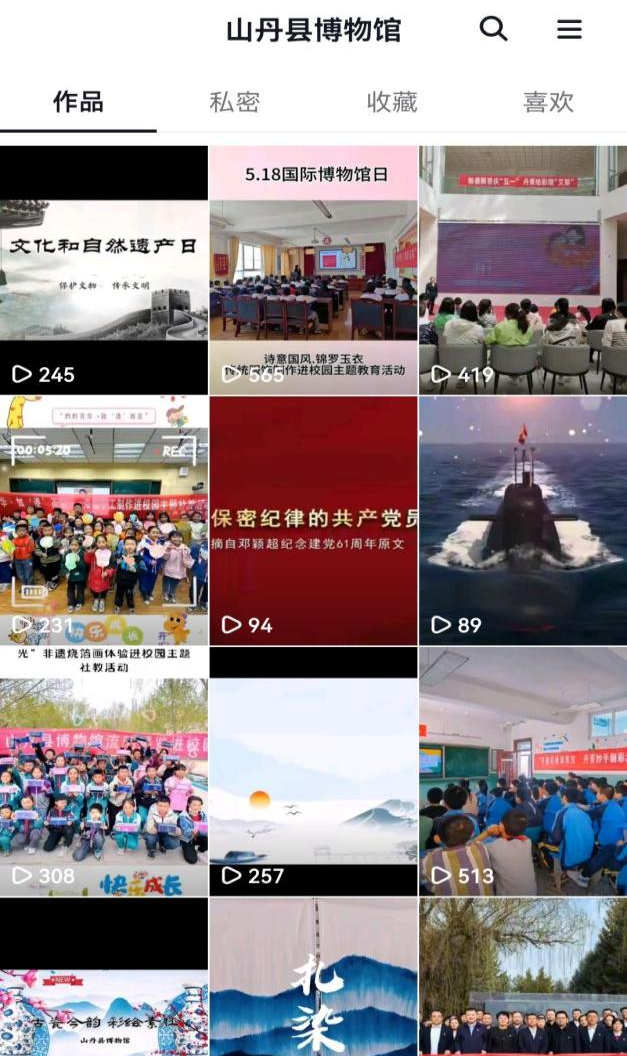Screen dimensions: 627x1056
Task: Open the classroom video with 231 plays
Action: pos(104,520)
